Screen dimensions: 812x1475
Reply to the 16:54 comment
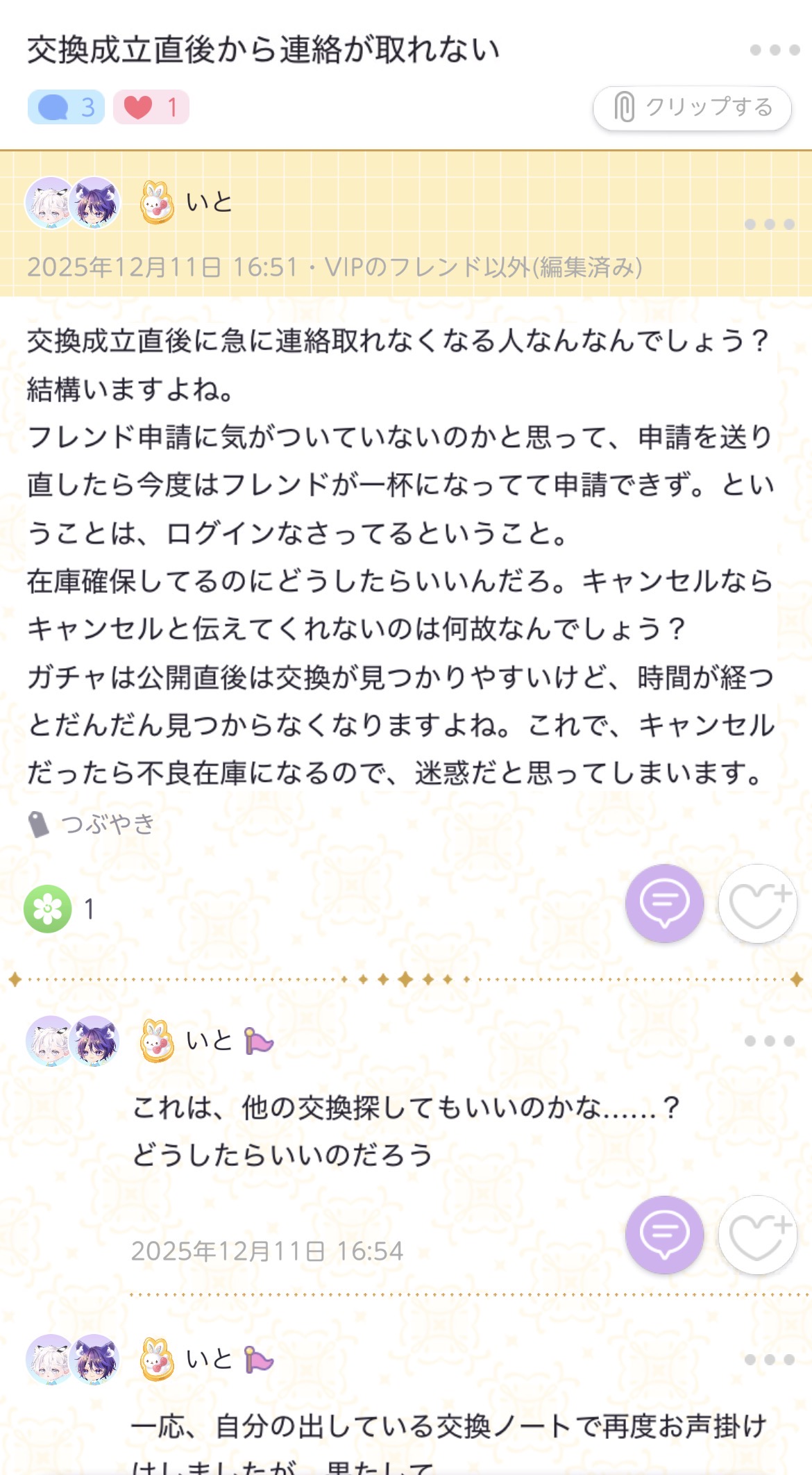(x=664, y=1235)
